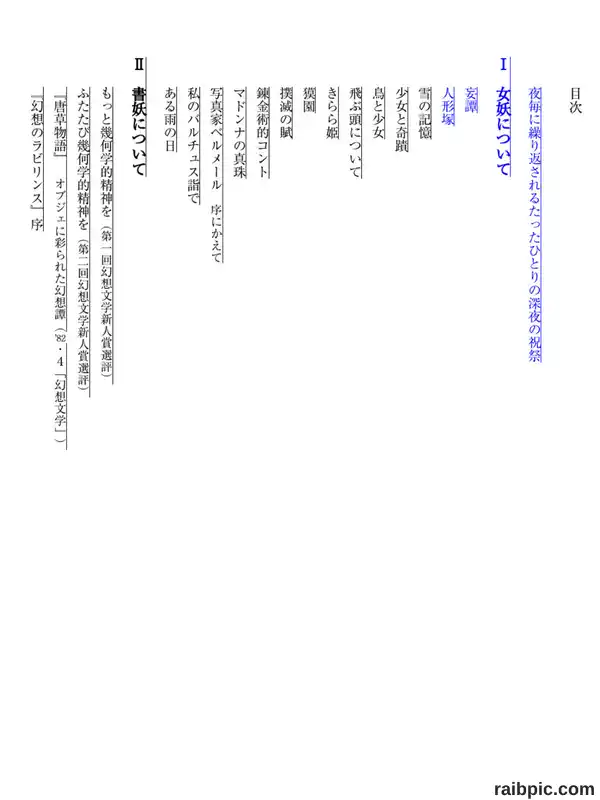
Task: Select the chapter 鳥と少女
Action: pyautogui.click(x=379, y=113)
